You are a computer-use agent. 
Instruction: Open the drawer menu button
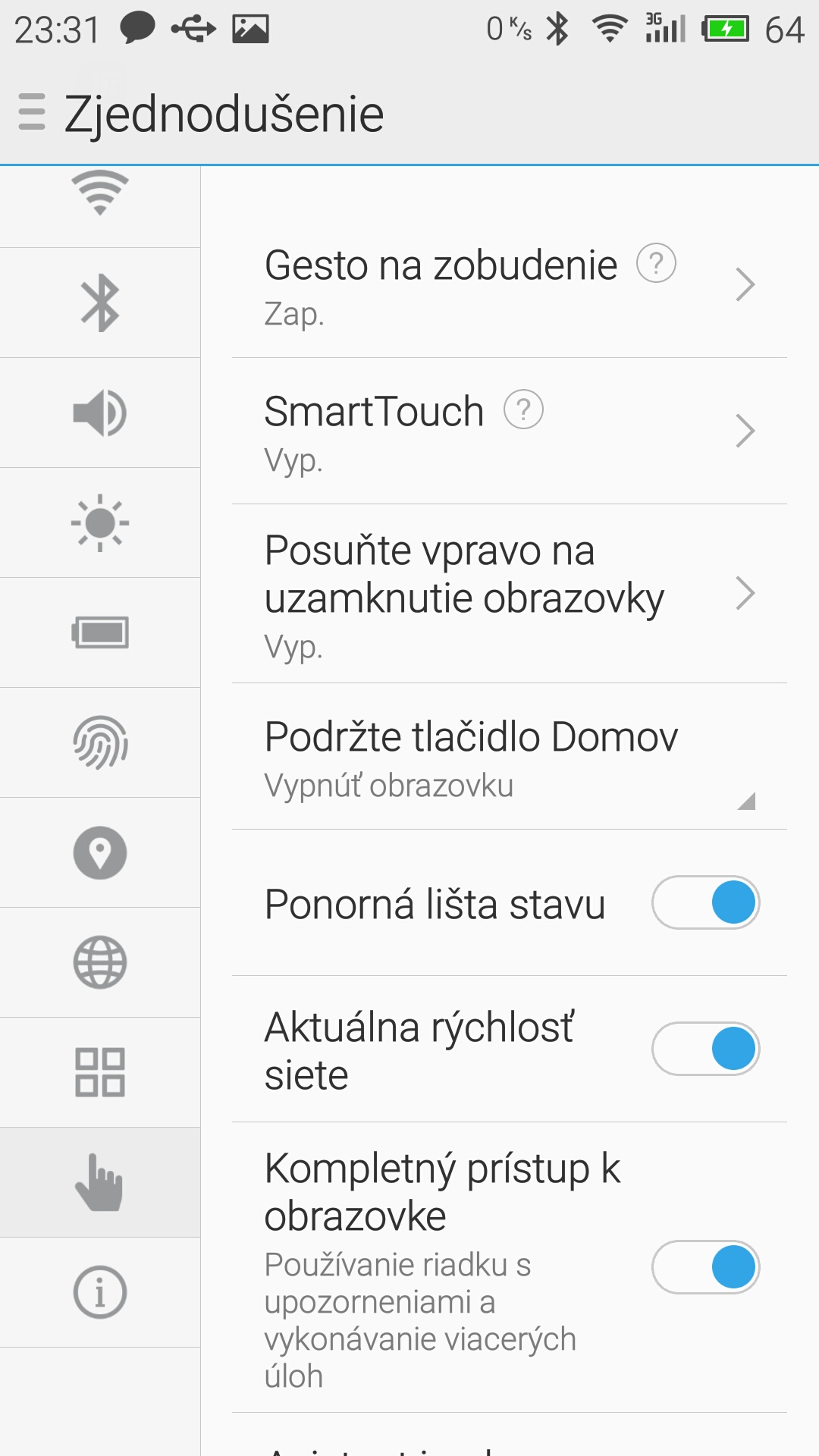(x=32, y=112)
